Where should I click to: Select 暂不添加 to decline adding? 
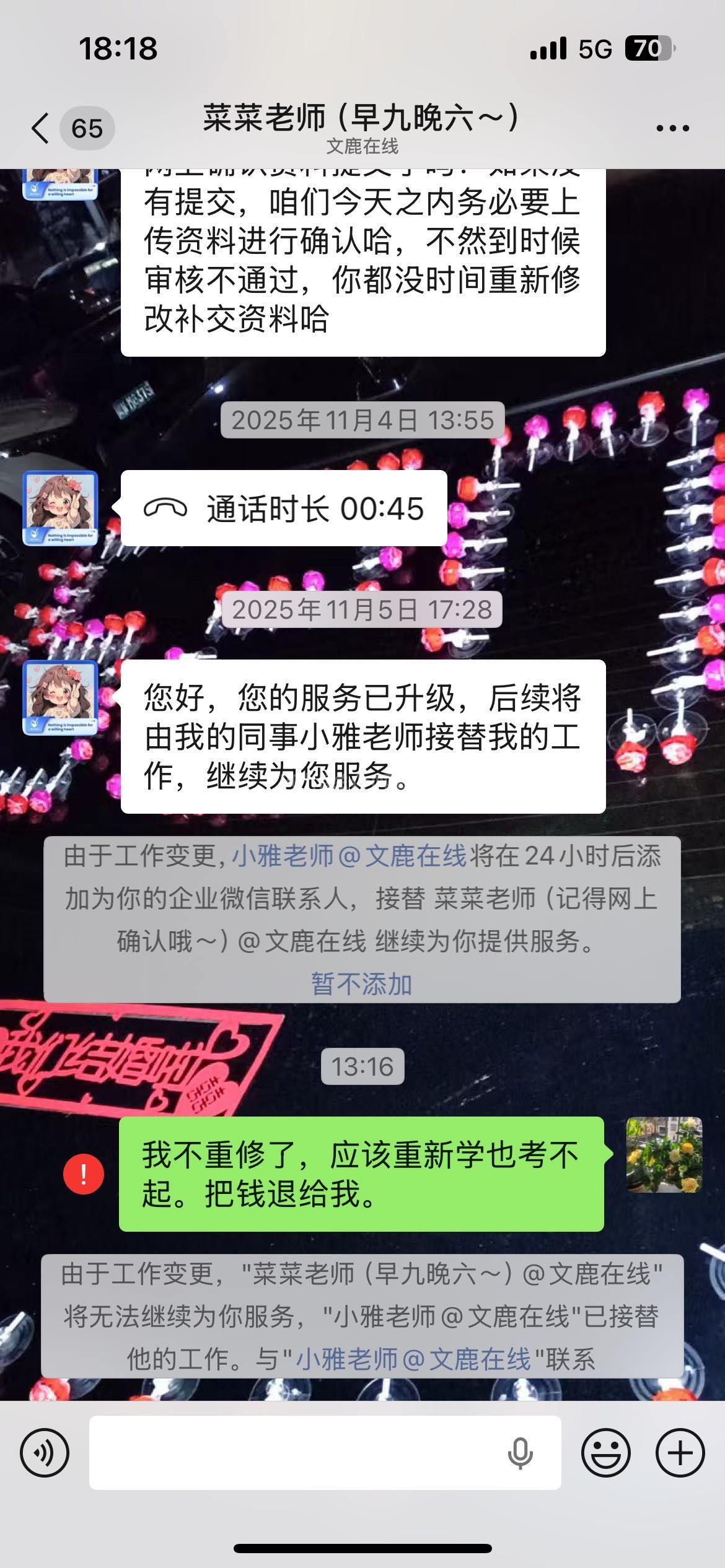click(362, 983)
